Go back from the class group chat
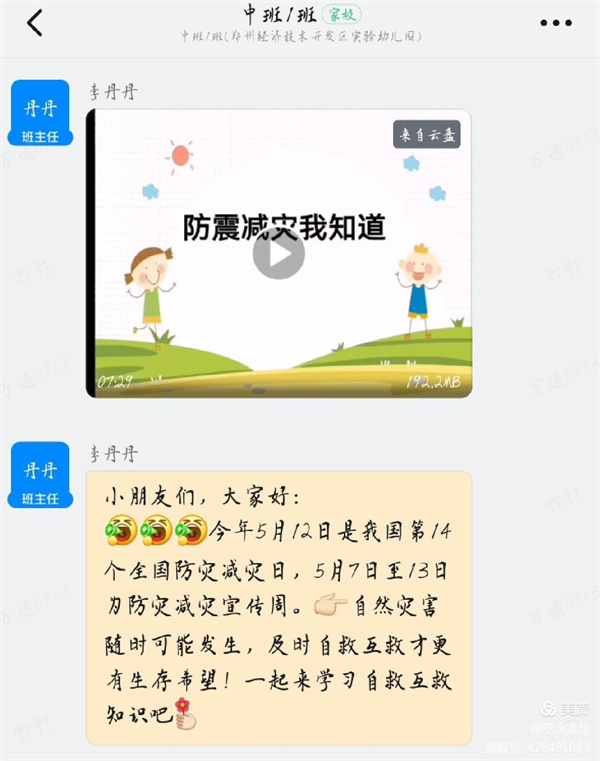Viewport: 600px width, 761px height. point(35,23)
